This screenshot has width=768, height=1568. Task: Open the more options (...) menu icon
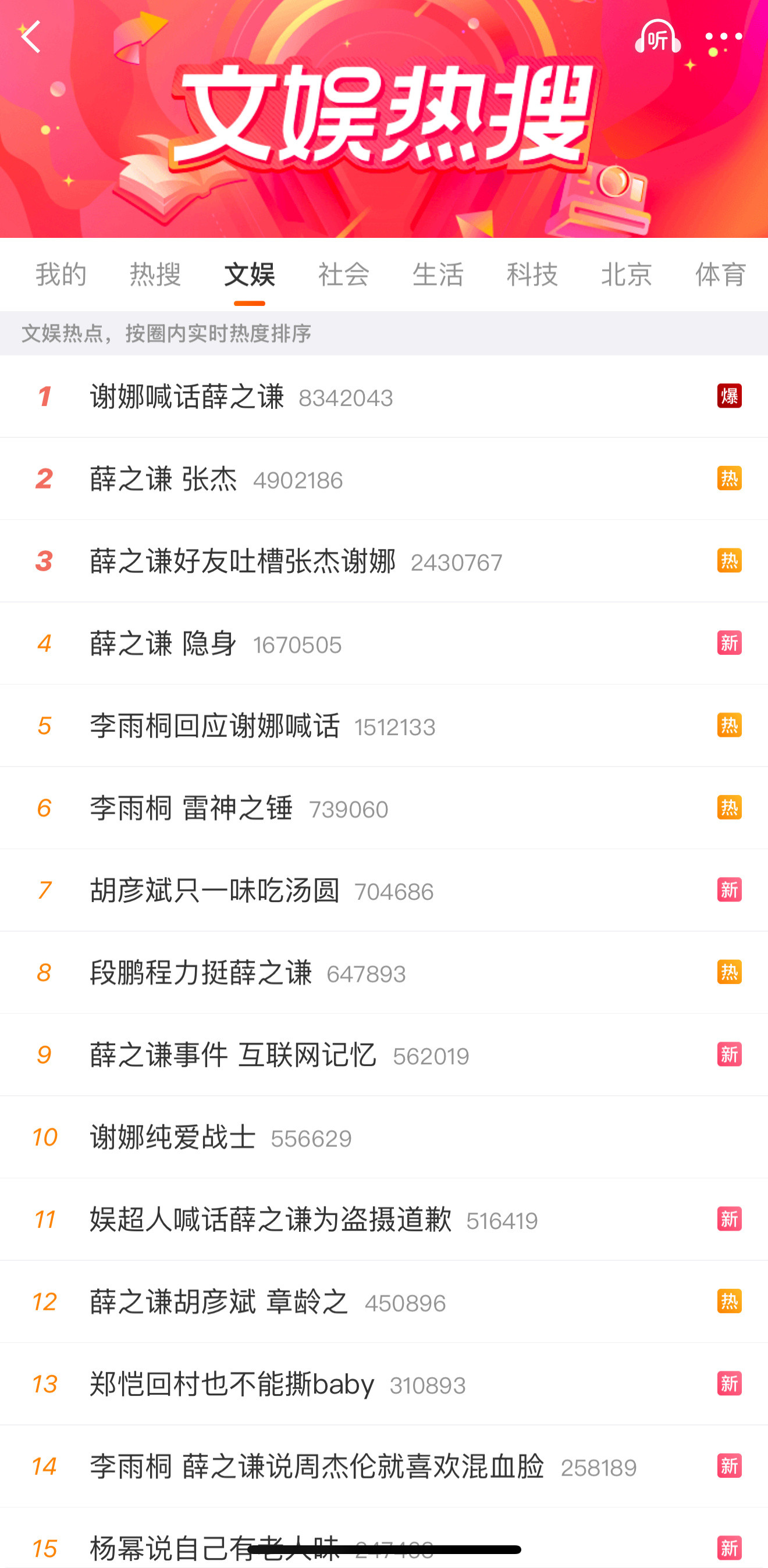[x=724, y=38]
